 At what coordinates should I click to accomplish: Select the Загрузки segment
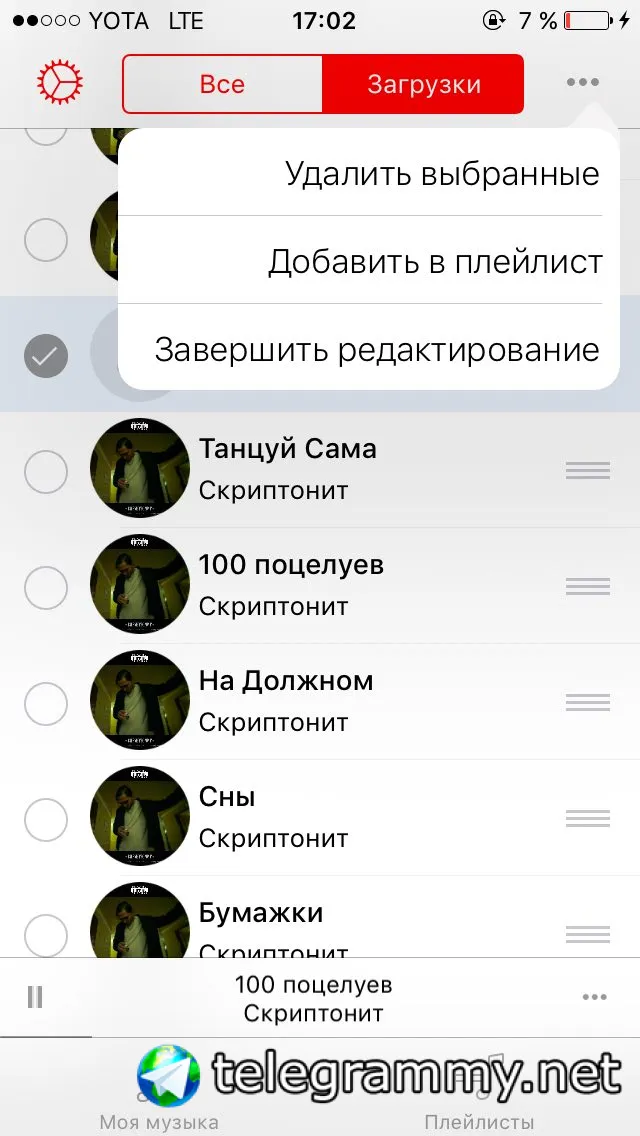click(x=423, y=84)
